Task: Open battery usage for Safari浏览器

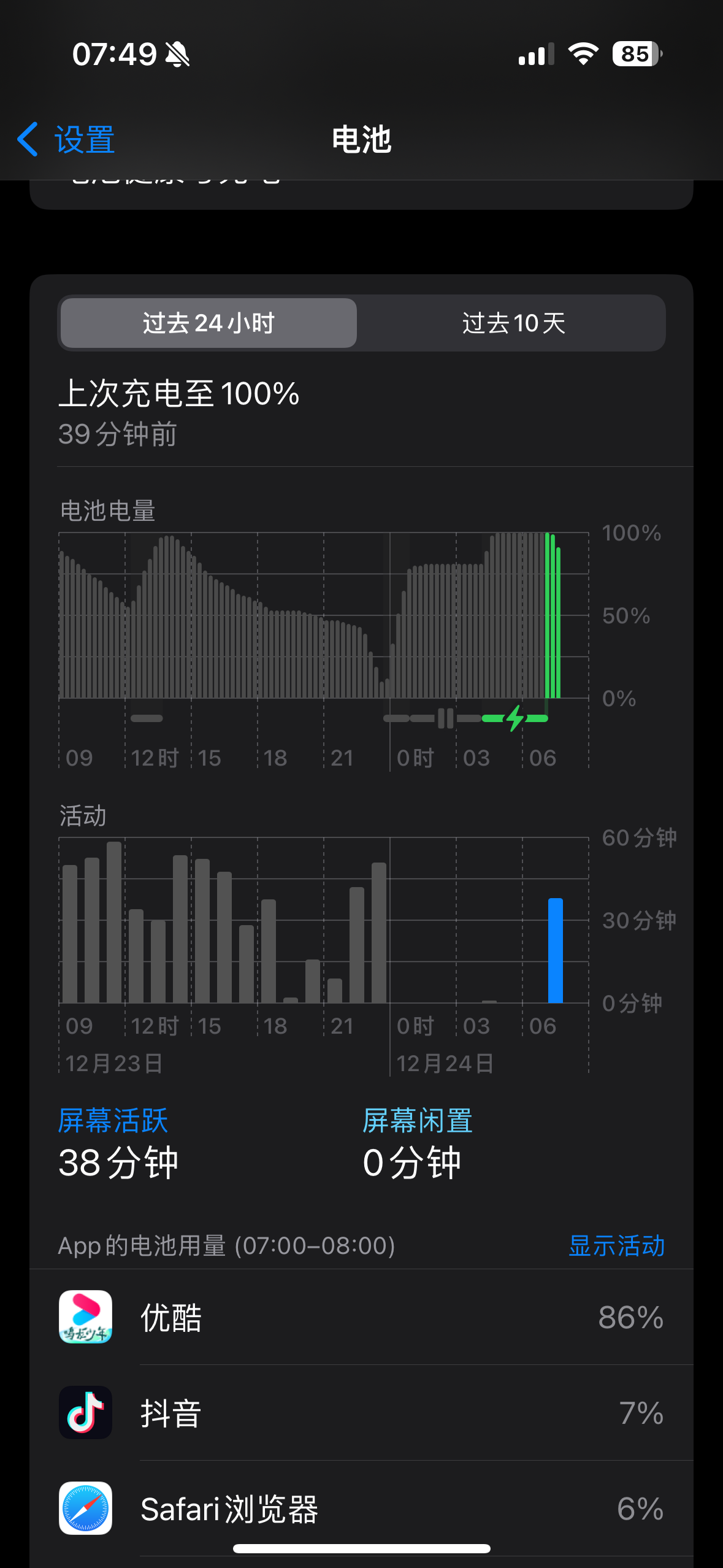Action: (x=361, y=1508)
